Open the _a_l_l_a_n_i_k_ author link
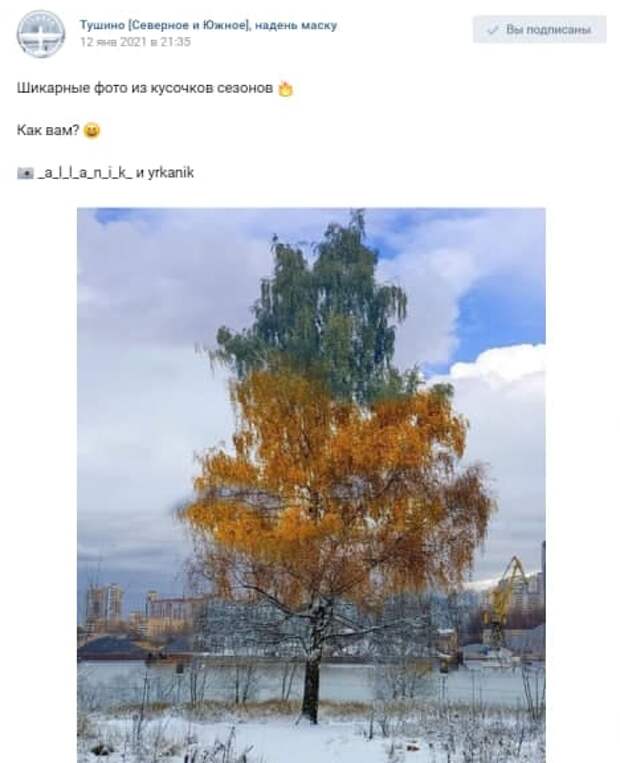The height and width of the screenshot is (763, 620). pyautogui.click(x=84, y=173)
